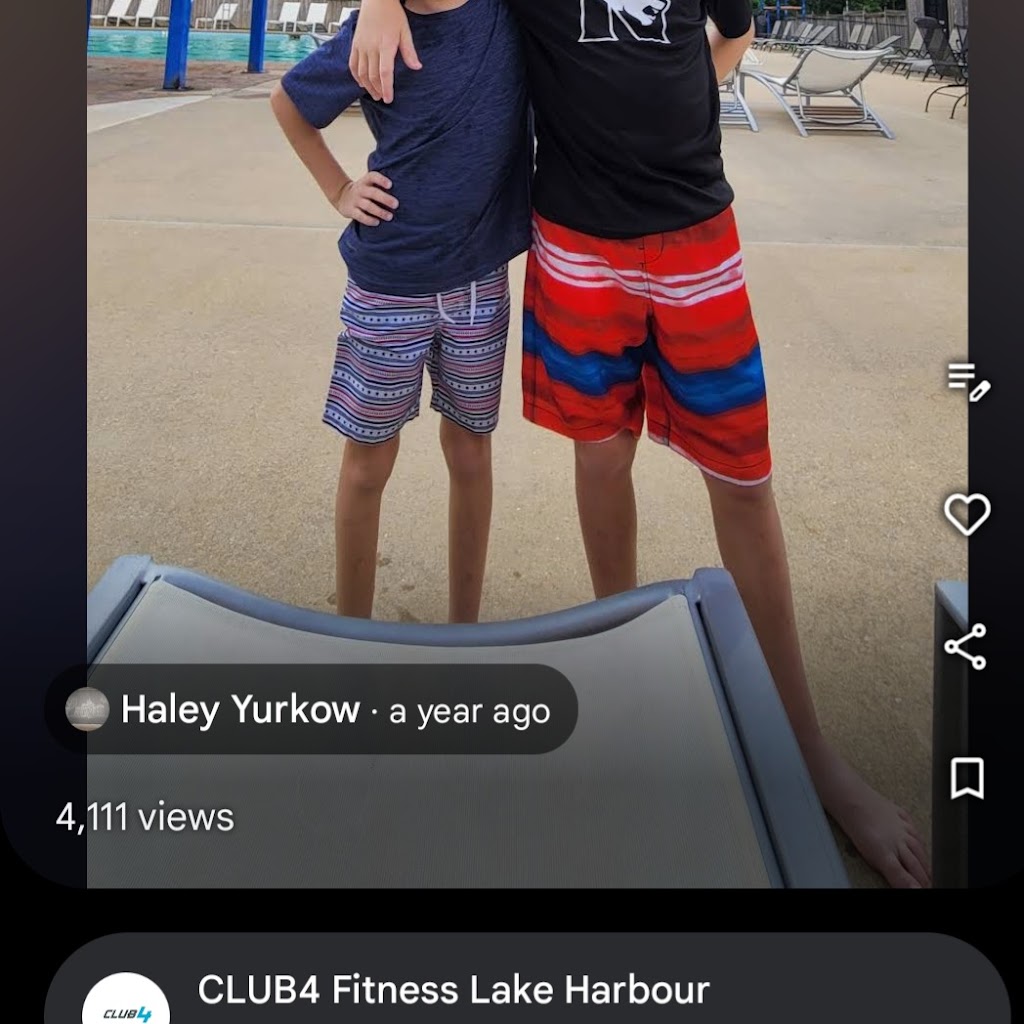The height and width of the screenshot is (1024, 1024).
Task: Open Haley Yurkow's contributor profile
Action: pyautogui.click(x=239, y=710)
